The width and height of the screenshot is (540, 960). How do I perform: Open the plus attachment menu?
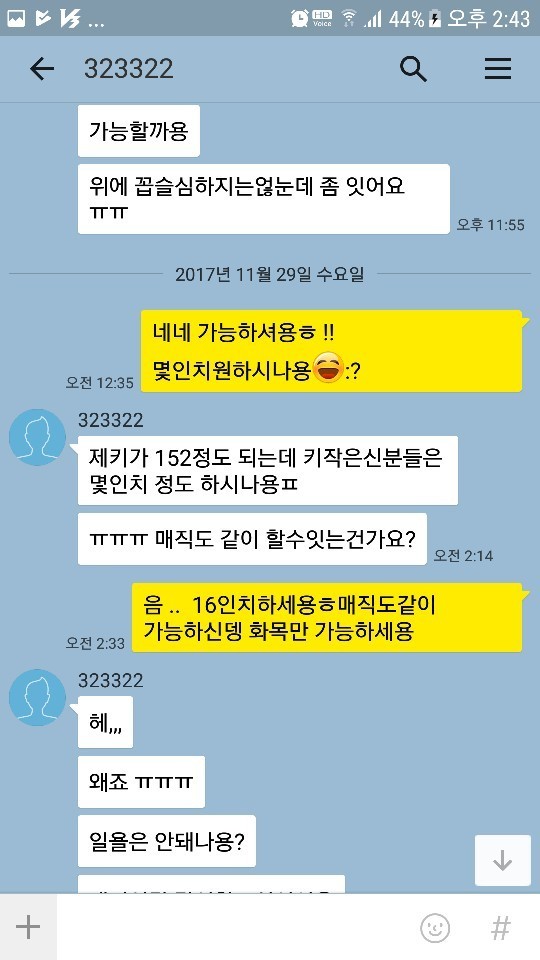(28, 927)
